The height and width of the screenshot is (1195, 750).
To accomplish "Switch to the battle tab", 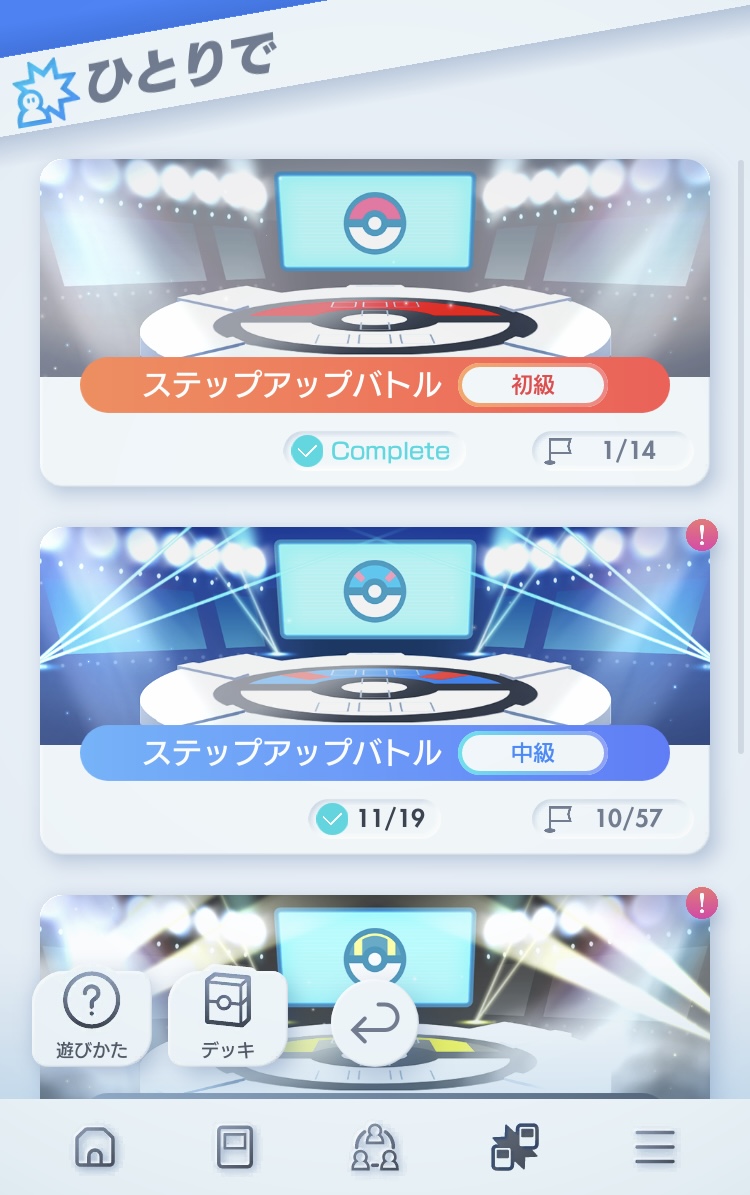I will click(x=515, y=1147).
